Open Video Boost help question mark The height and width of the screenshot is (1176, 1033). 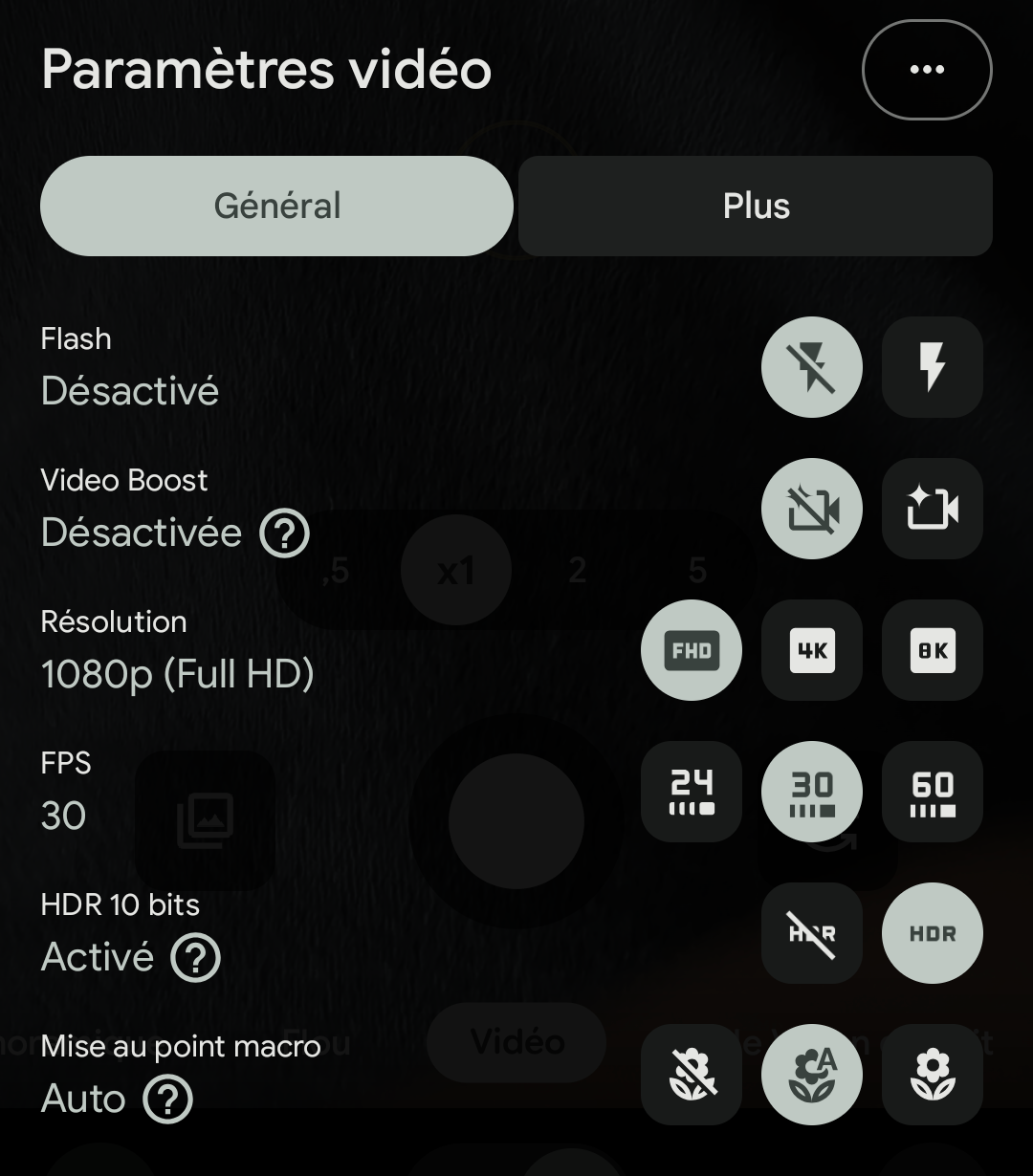[285, 533]
